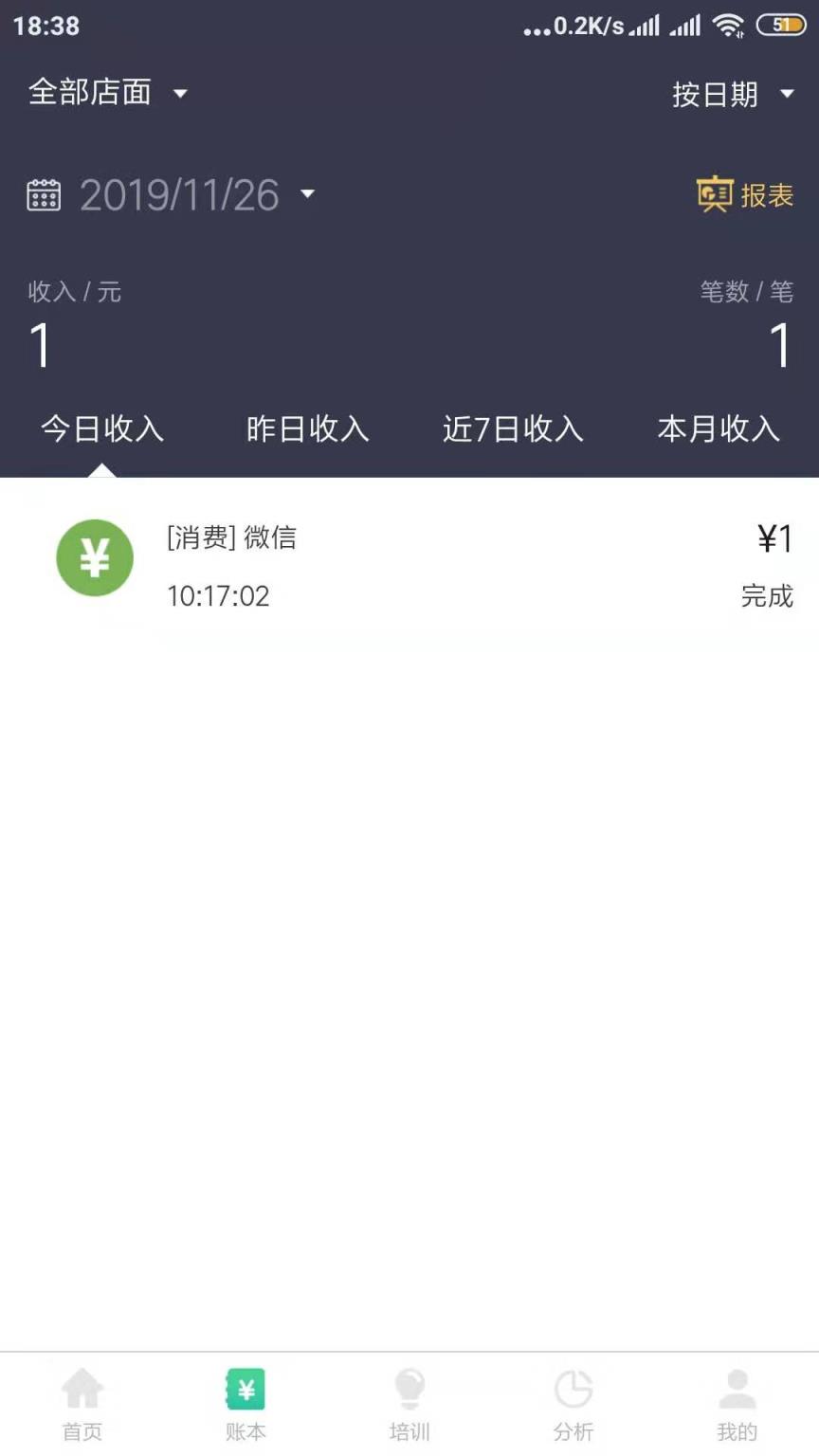The image size is (819, 1456).
Task: Click the battery indicator in status bar
Action: [x=783, y=26]
